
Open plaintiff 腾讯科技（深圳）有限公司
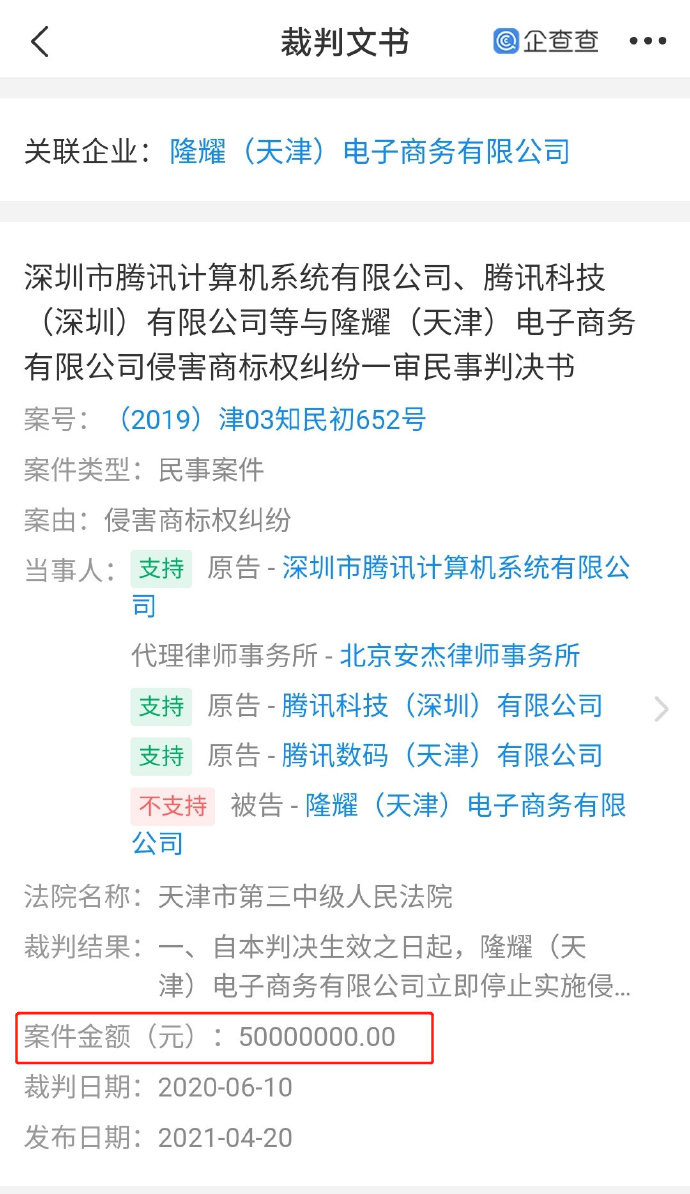point(442,706)
